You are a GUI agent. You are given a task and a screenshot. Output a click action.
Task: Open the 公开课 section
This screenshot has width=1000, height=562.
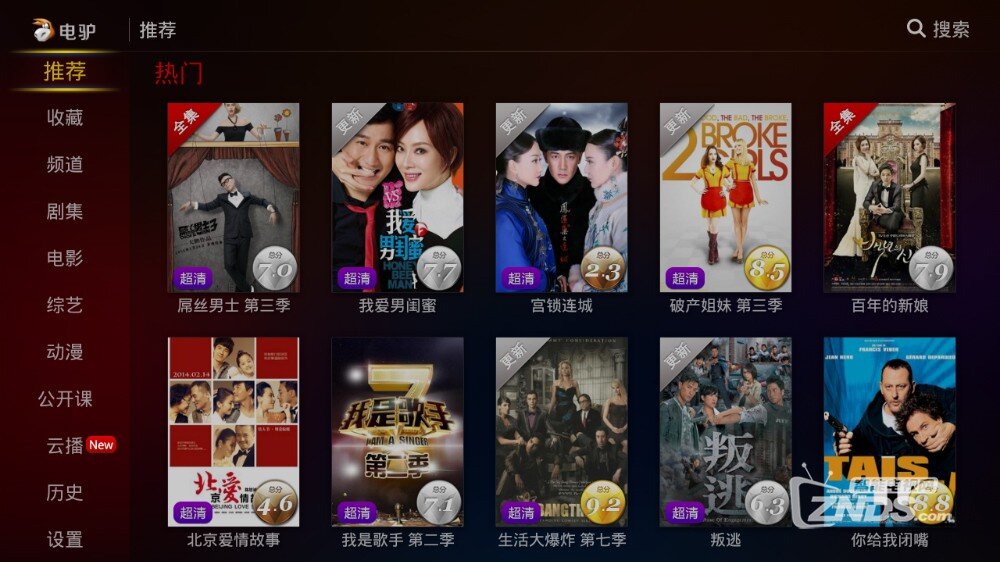tap(65, 399)
